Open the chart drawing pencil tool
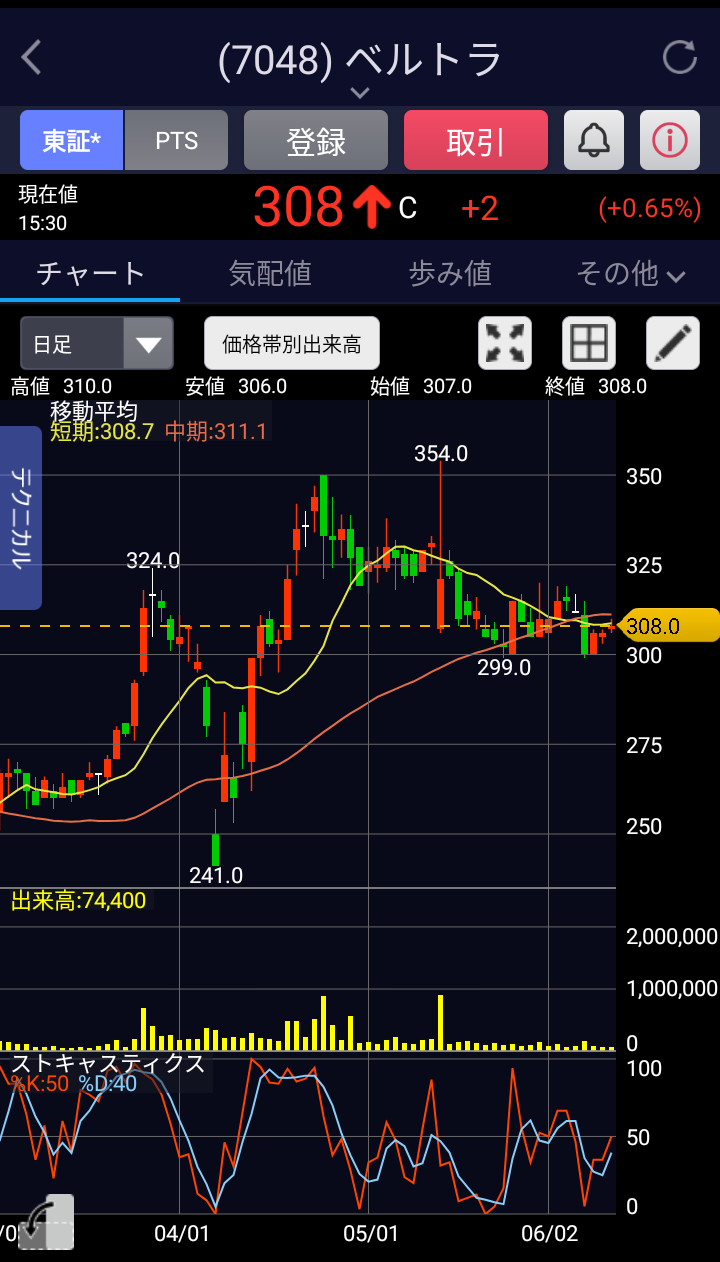 (x=673, y=343)
